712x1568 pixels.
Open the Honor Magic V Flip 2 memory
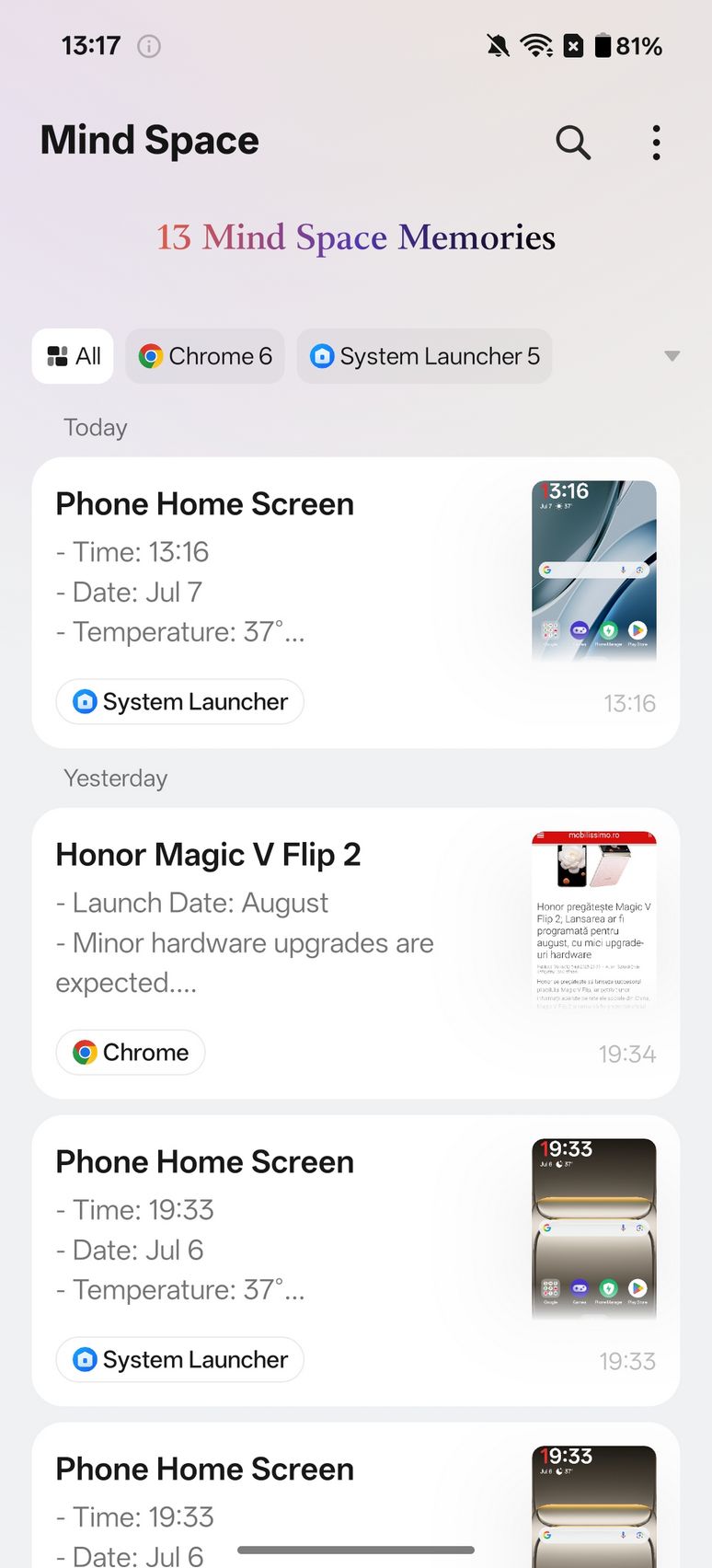click(356, 953)
